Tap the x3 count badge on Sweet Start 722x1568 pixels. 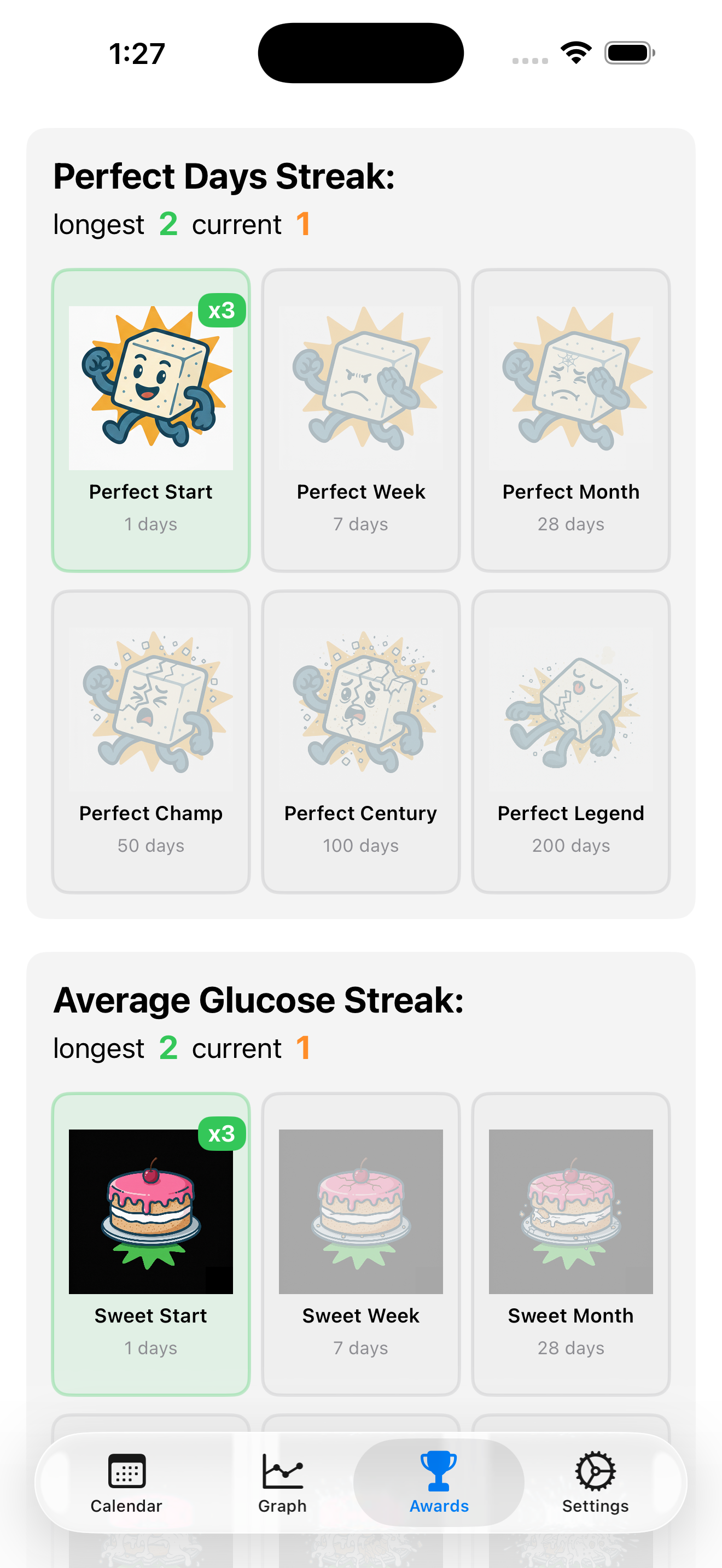coord(223,1134)
